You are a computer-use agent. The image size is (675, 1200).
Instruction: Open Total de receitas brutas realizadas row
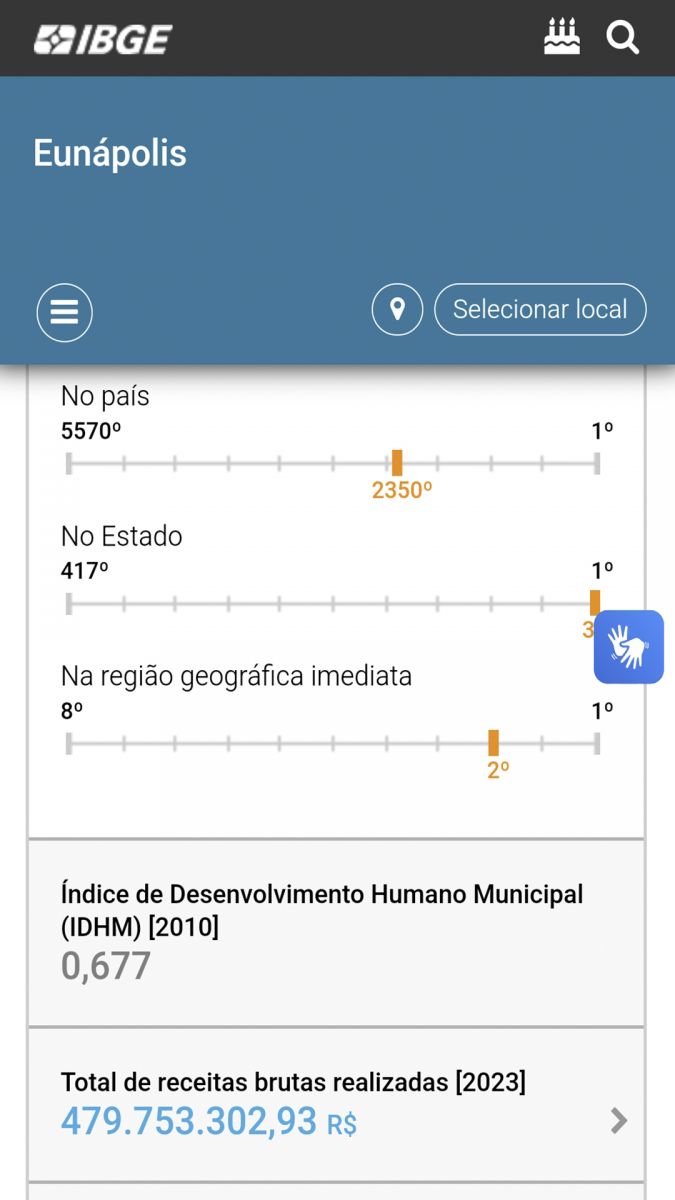[336, 1104]
